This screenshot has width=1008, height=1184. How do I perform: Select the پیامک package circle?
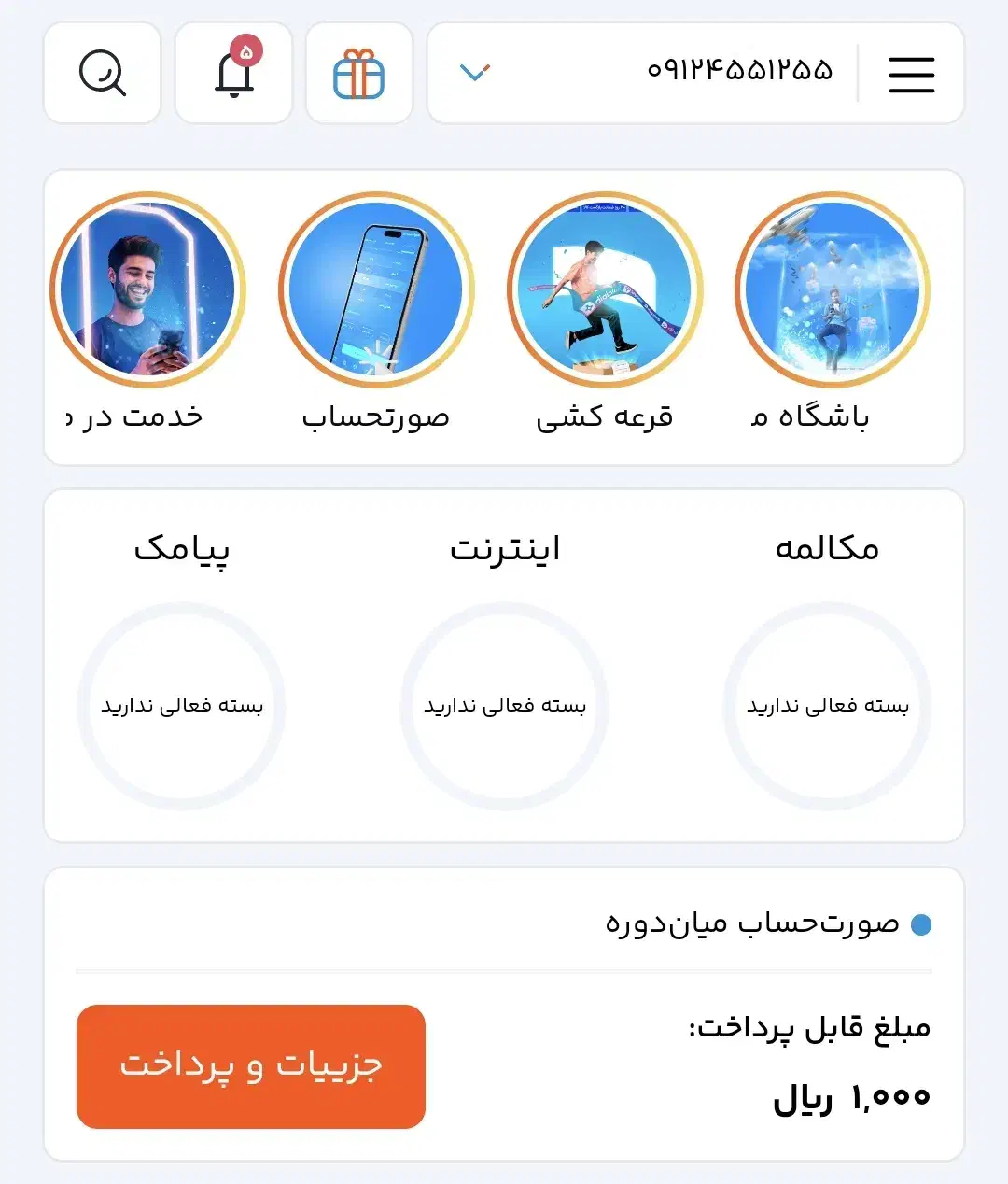pos(182,706)
